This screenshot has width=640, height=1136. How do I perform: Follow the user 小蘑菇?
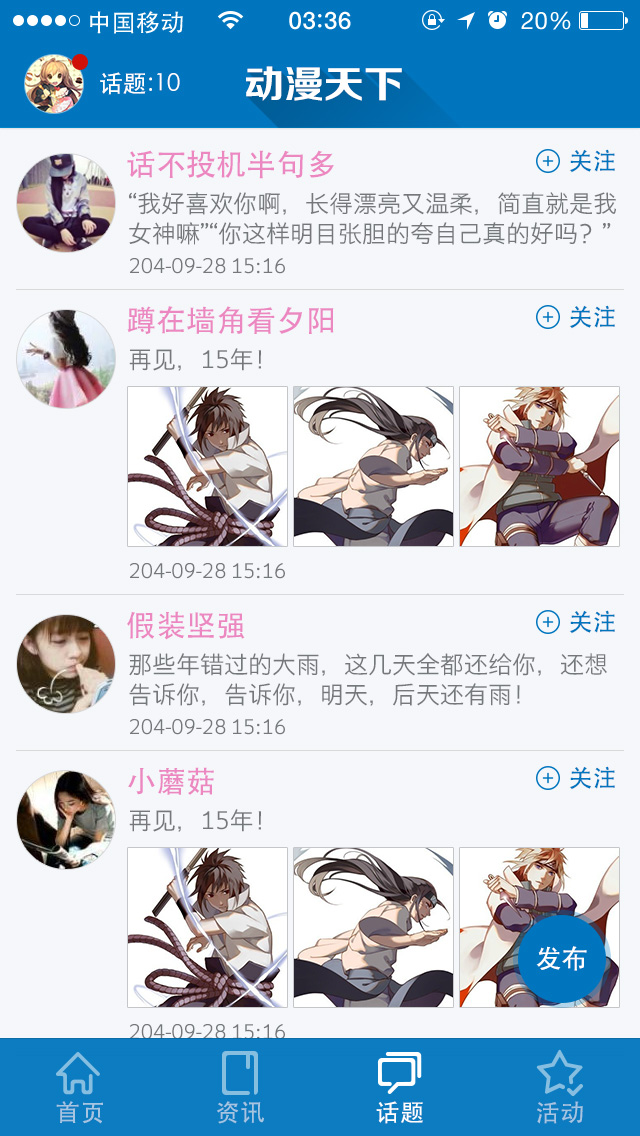tap(576, 778)
